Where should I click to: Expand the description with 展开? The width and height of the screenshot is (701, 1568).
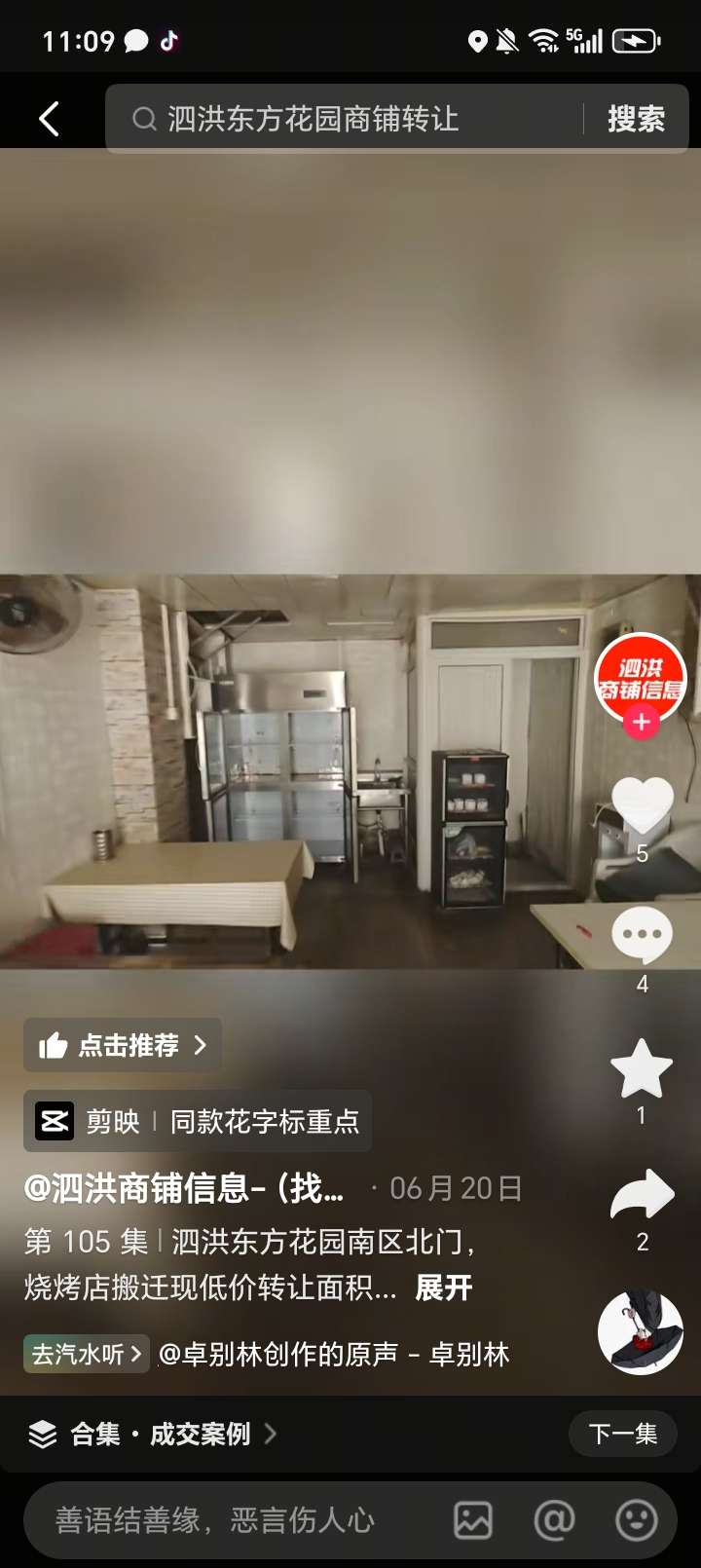tap(443, 1288)
